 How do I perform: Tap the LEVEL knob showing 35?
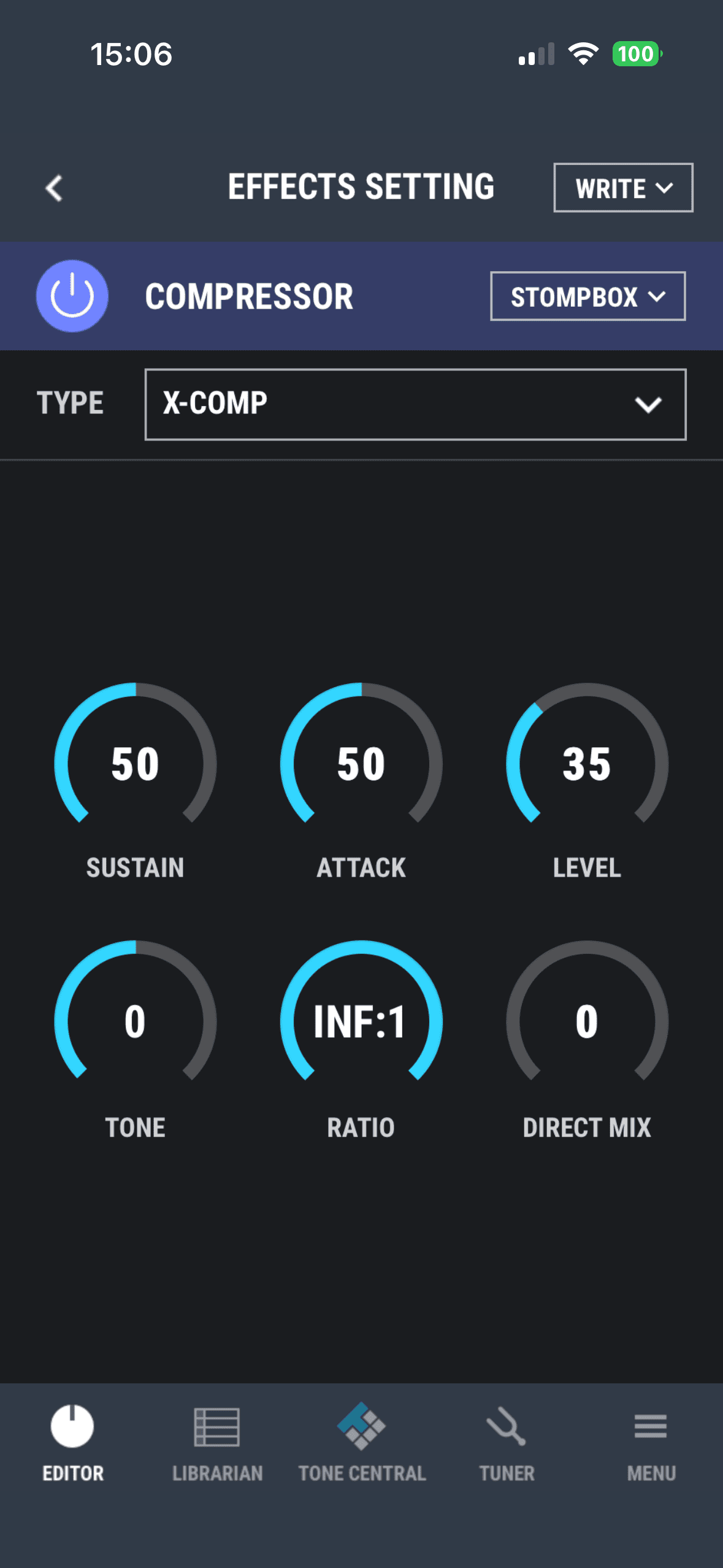587,764
